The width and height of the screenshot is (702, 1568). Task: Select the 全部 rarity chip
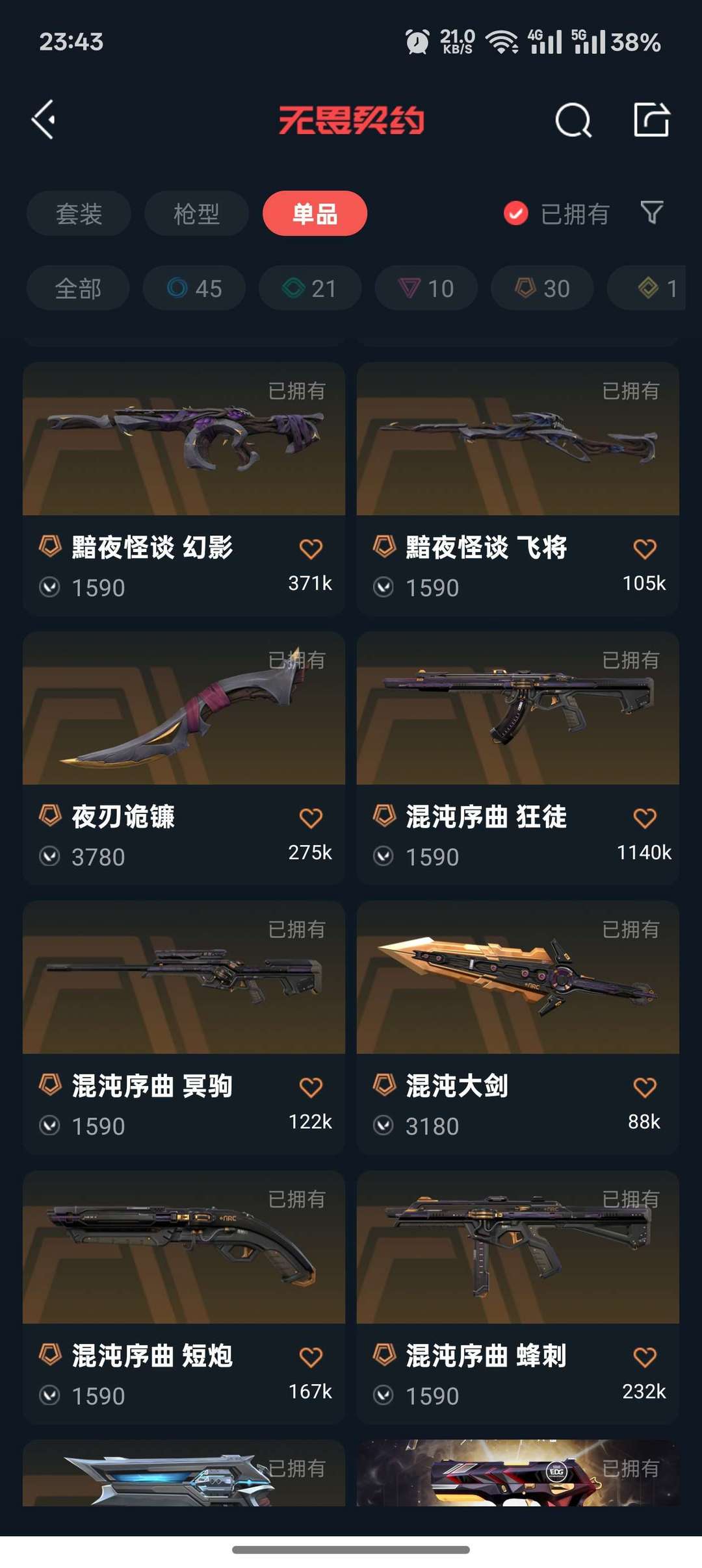point(78,288)
